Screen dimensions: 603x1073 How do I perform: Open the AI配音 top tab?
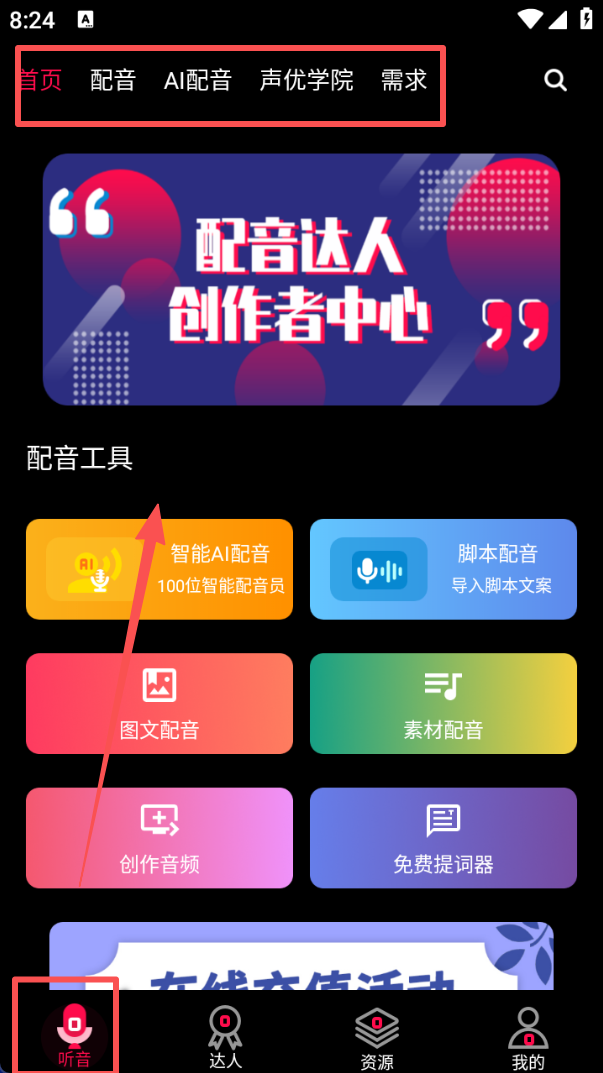point(198,80)
